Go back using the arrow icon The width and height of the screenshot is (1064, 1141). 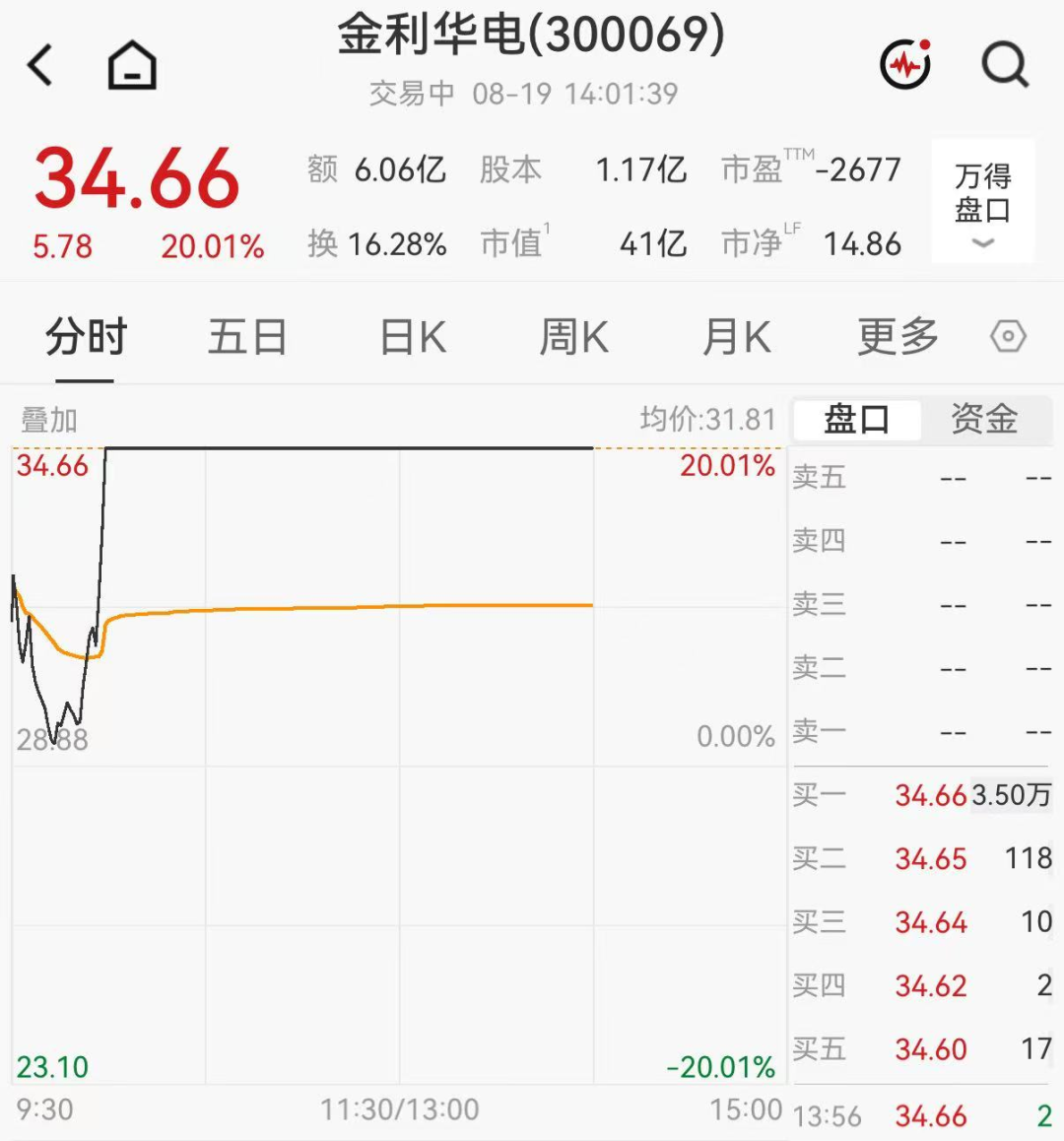pos(40,65)
